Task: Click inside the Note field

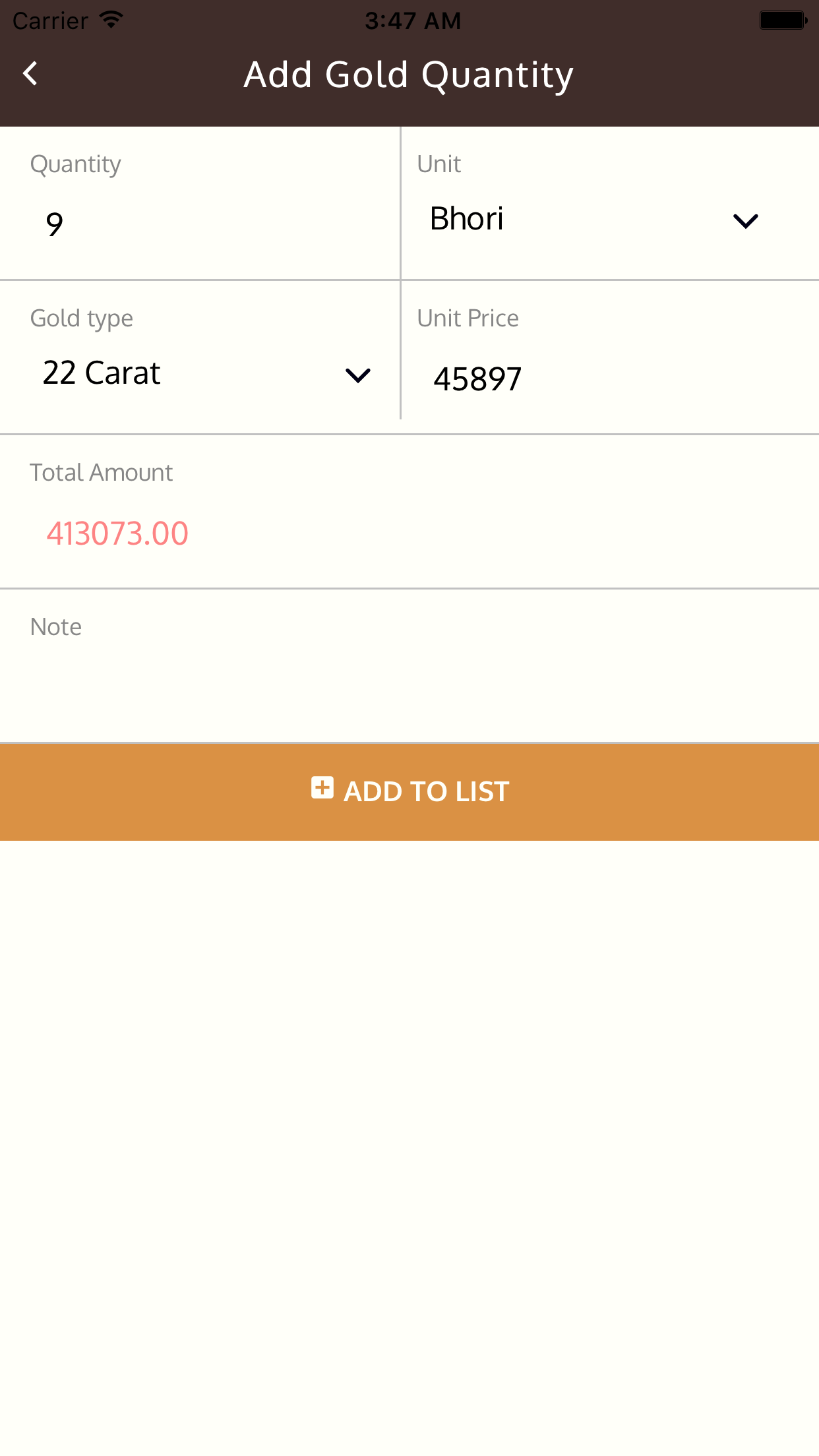Action: click(x=409, y=666)
